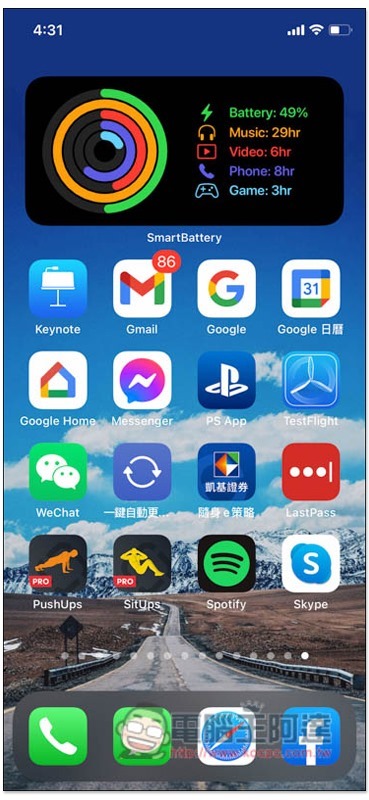Launch the Keynote app

[x=58, y=288]
